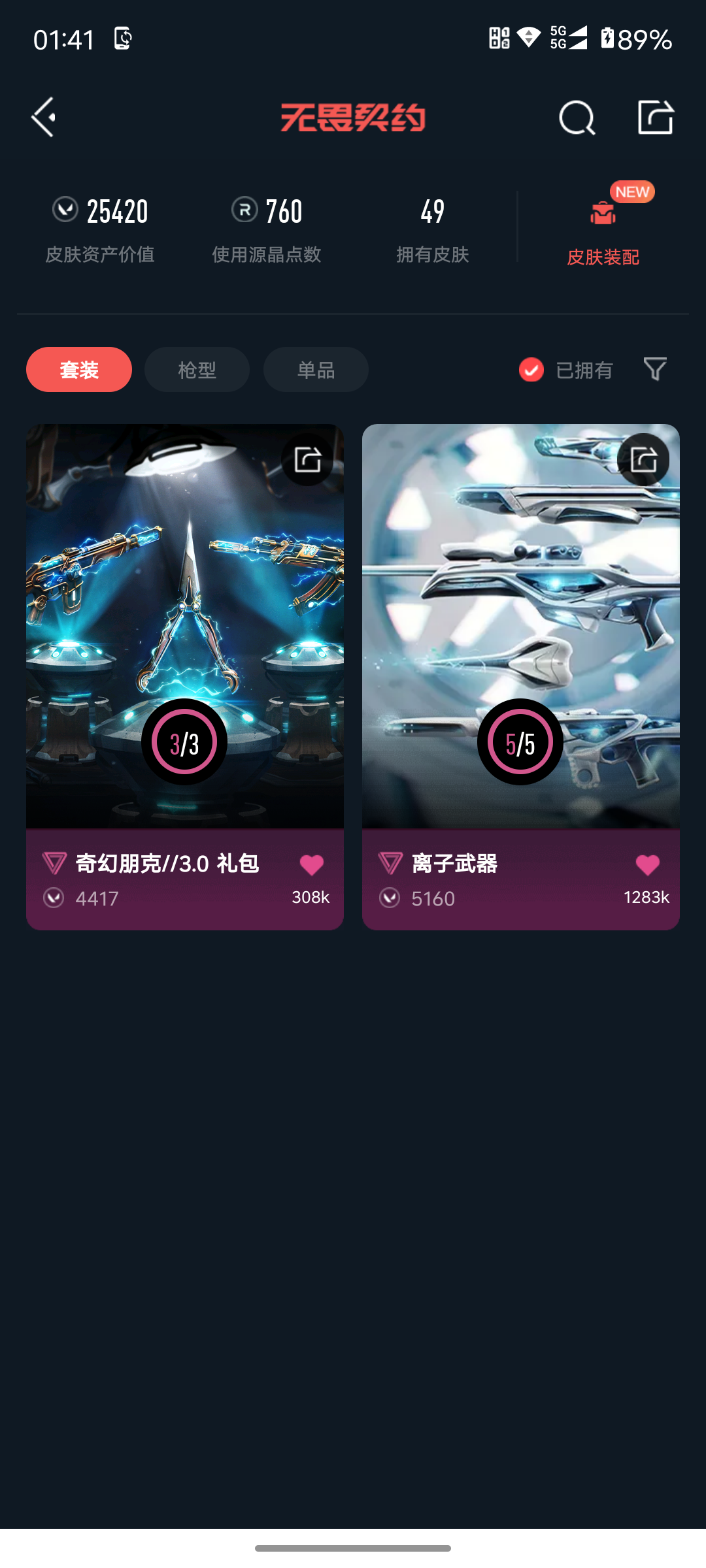Share this page via the top-right share icon

point(656,118)
